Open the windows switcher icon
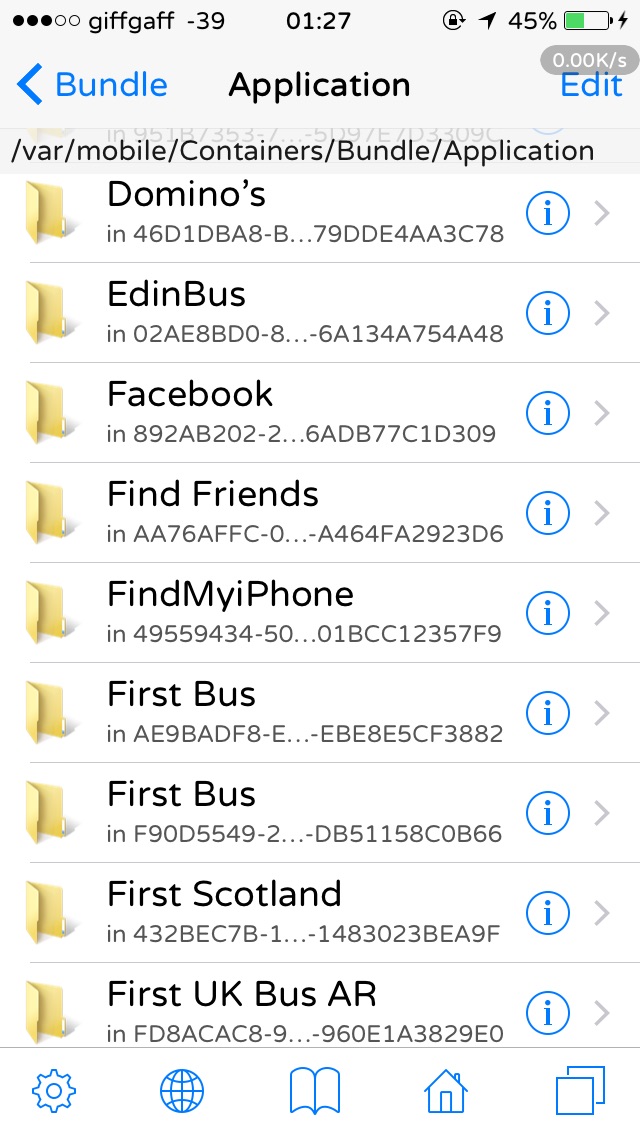The height and width of the screenshot is (1136, 640). click(x=580, y=1091)
